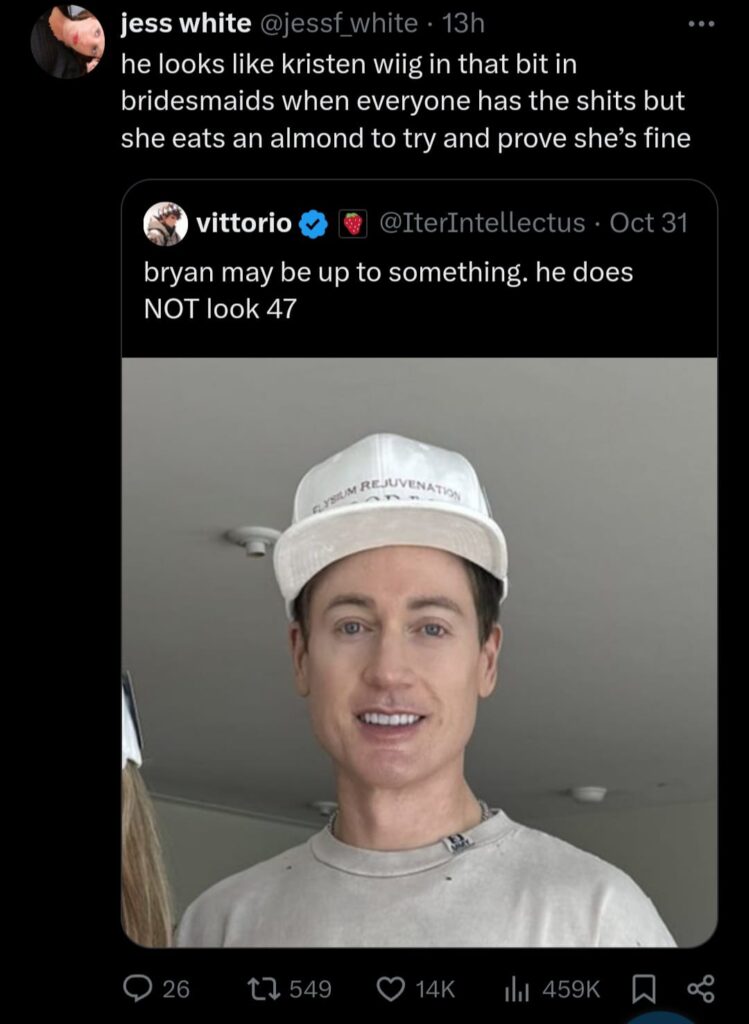
Task: Share this tweet
Action: click(702, 989)
